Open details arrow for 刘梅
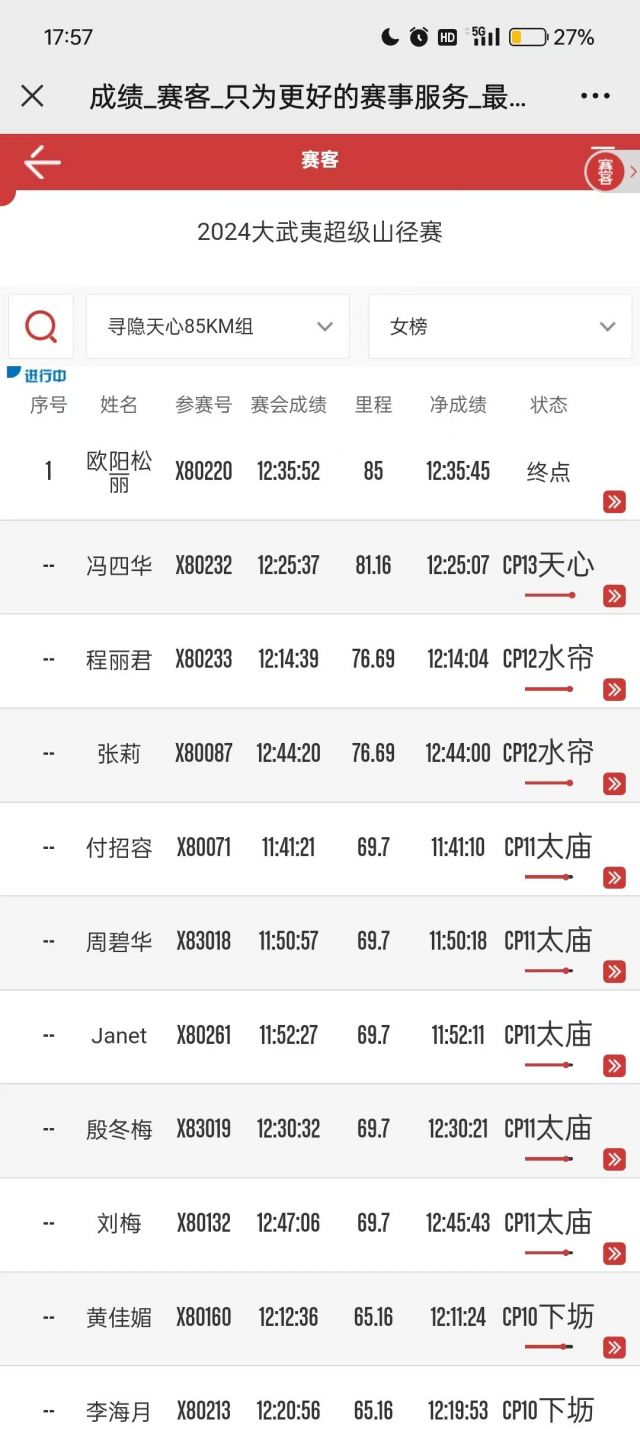640x1429 pixels. (614, 1253)
